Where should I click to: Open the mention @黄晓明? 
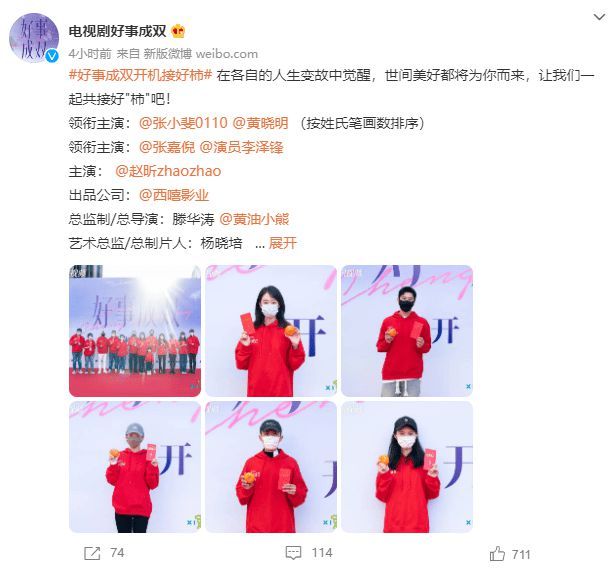tap(260, 123)
